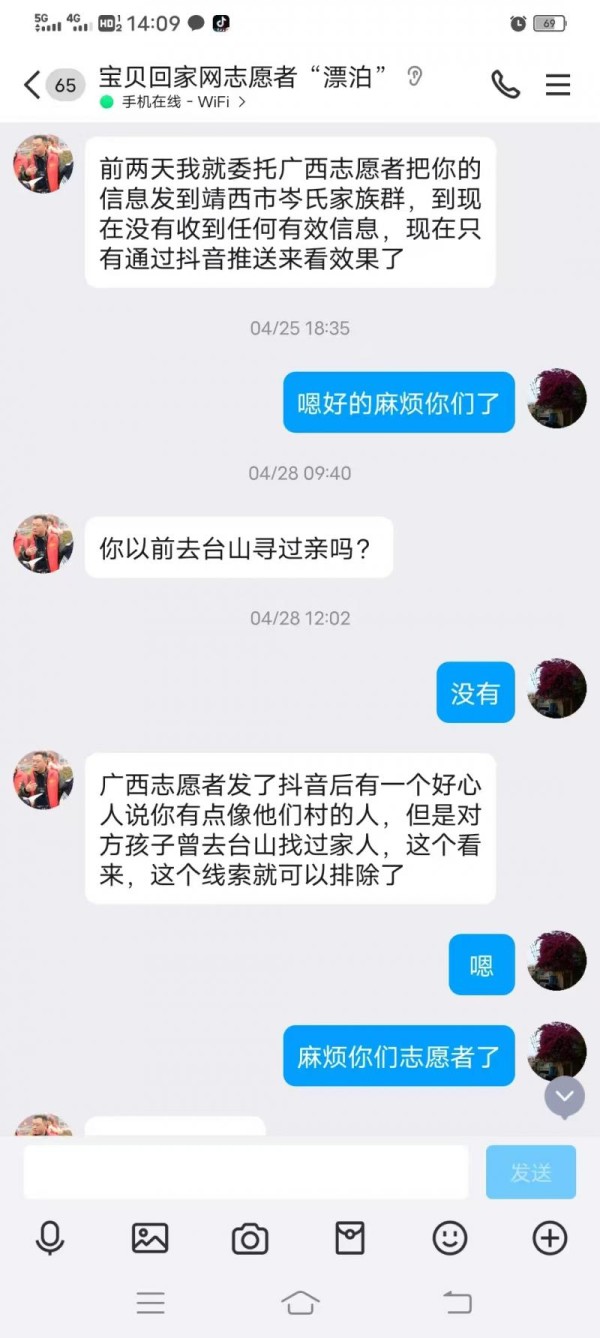Open the plus menu for more options
600x1338 pixels.
(550, 1239)
